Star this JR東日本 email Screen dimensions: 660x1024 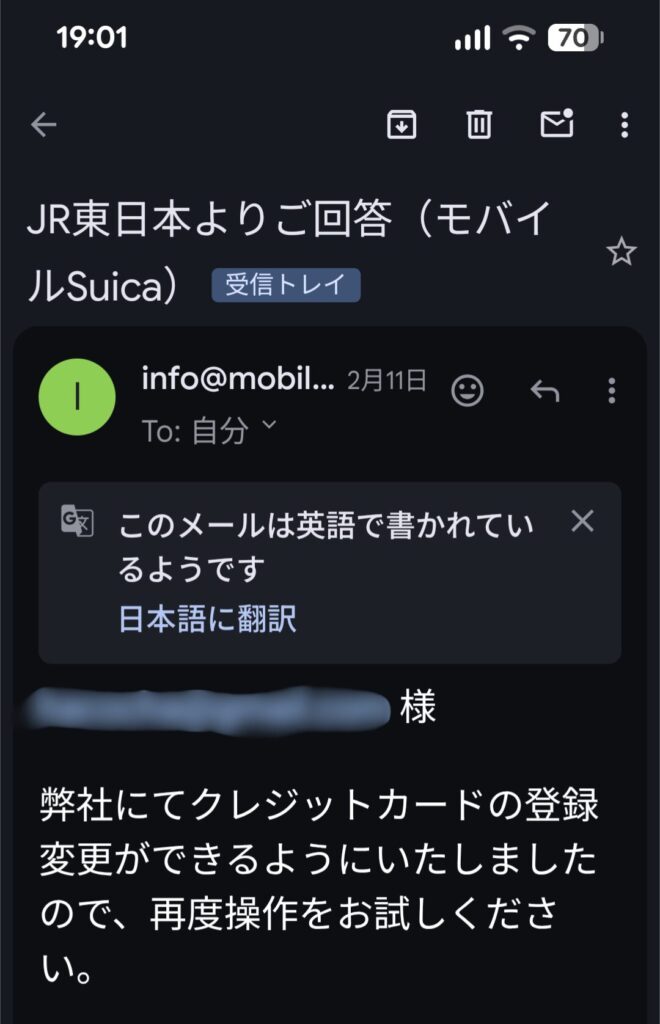pyautogui.click(x=621, y=253)
